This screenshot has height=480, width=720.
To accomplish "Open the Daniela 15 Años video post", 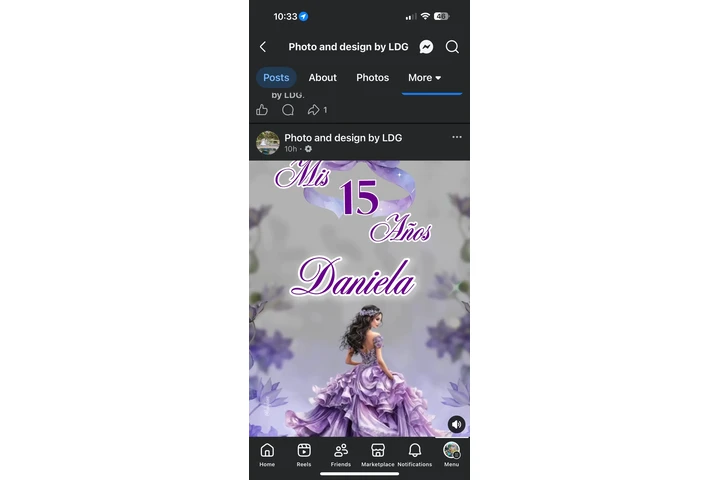I will pyautogui.click(x=359, y=300).
